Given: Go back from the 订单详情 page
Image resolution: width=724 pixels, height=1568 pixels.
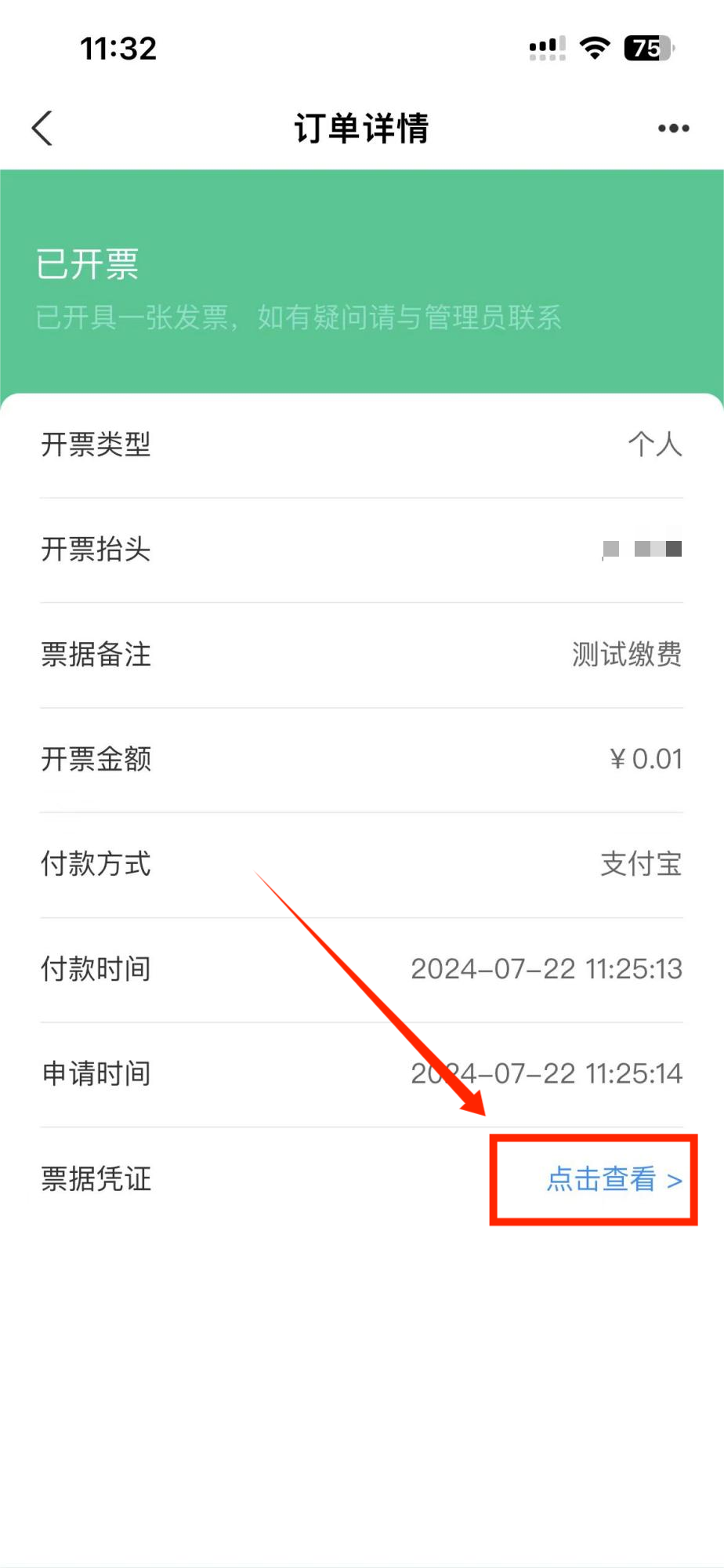Looking at the screenshot, I should pyautogui.click(x=43, y=128).
